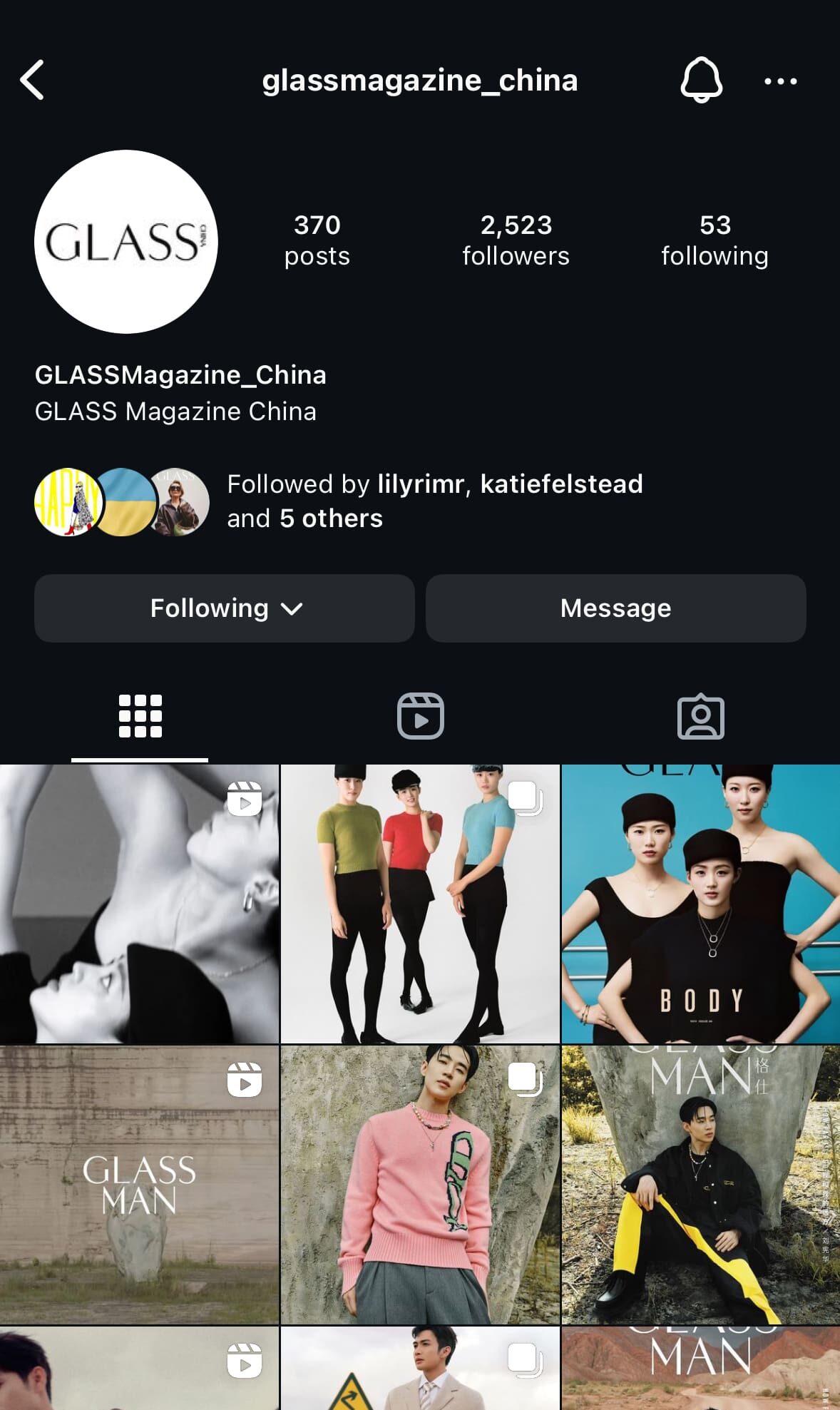
Task: See mutual followers lilyrimr and others
Action: pos(434,501)
